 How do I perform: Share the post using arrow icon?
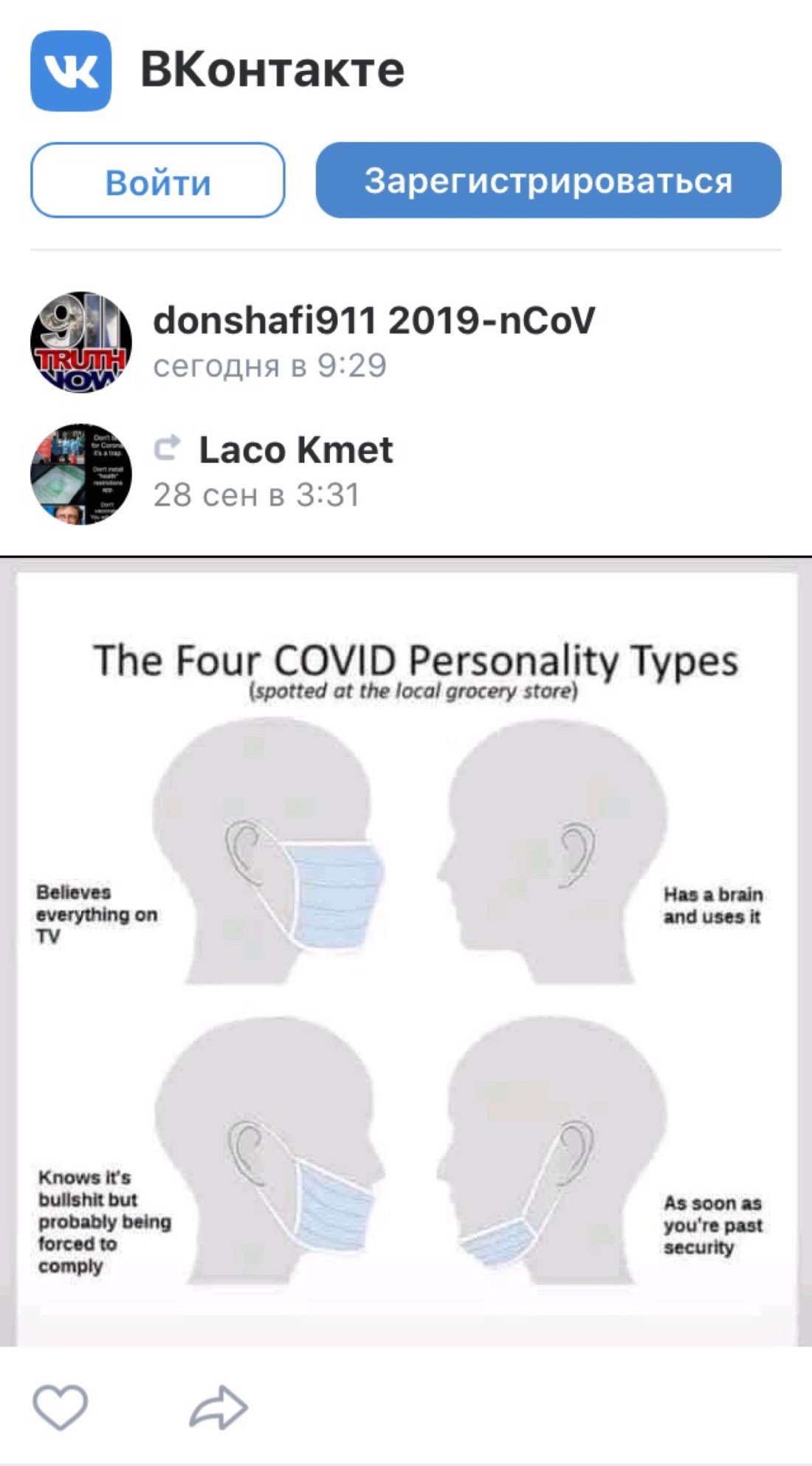click(219, 1408)
